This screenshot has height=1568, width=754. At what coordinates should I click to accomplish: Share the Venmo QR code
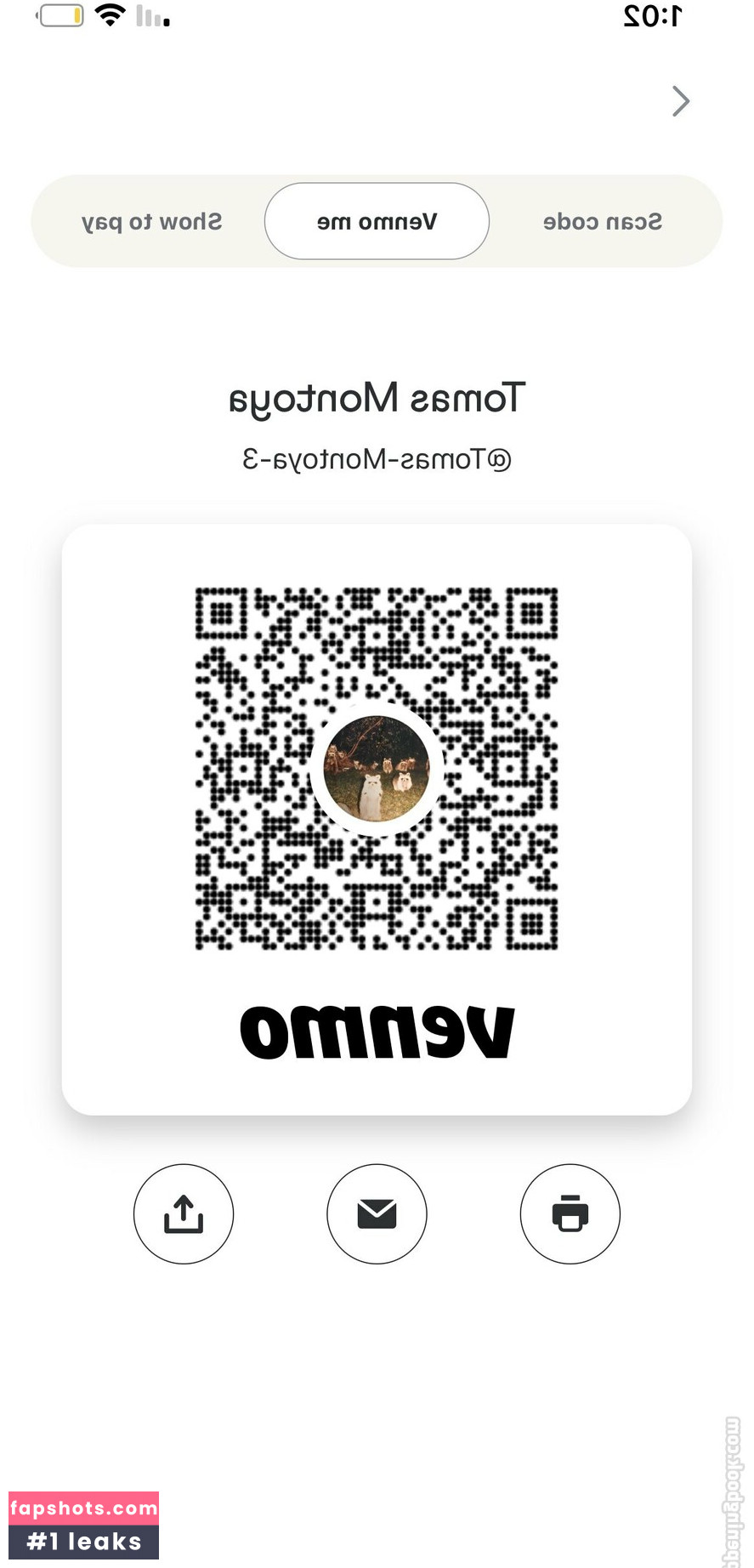pos(184,1213)
